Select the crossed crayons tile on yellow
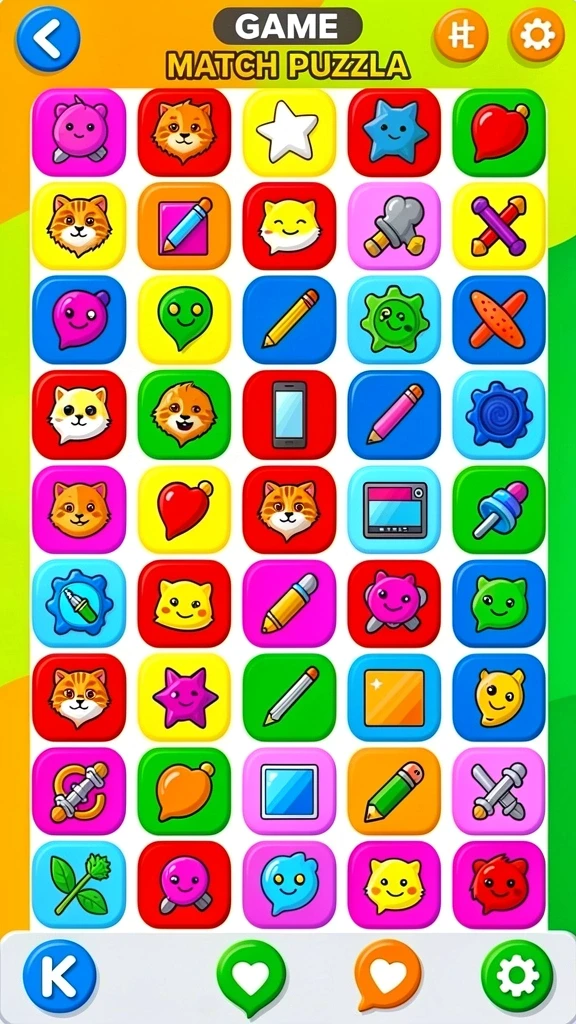The image size is (576, 1024). (x=499, y=226)
